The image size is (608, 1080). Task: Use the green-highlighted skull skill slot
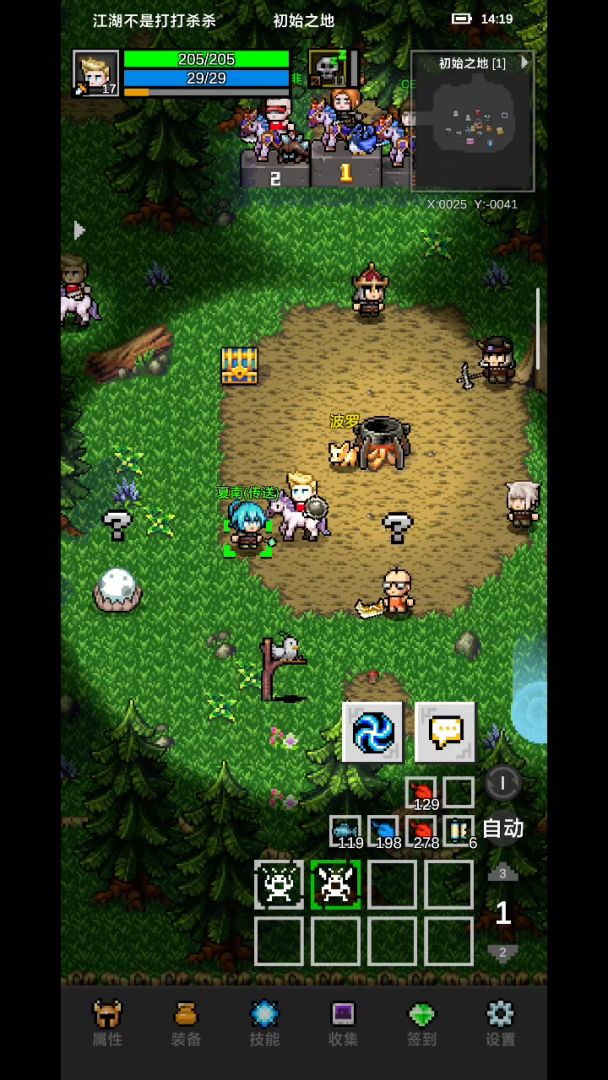point(335,884)
